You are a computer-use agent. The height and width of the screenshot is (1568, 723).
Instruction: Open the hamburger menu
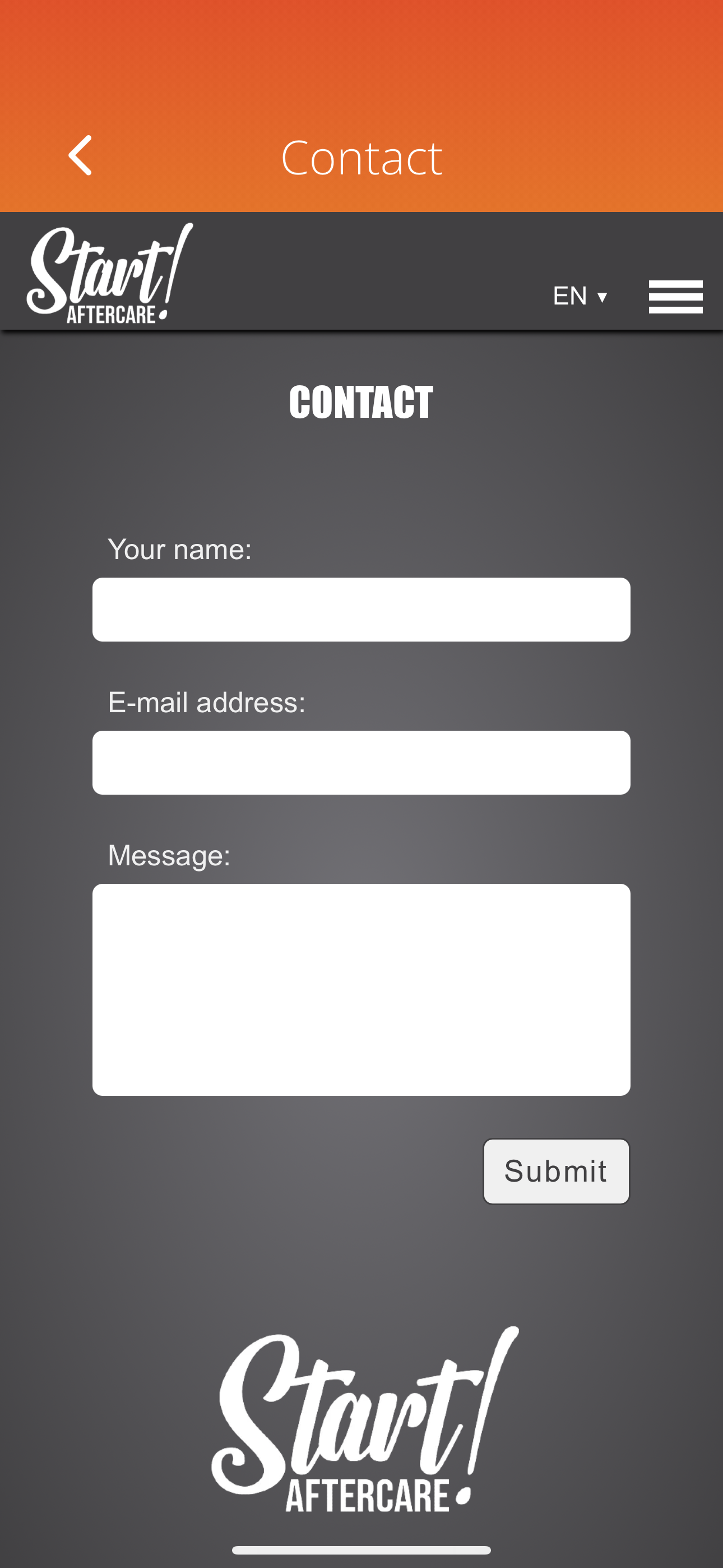[675, 297]
